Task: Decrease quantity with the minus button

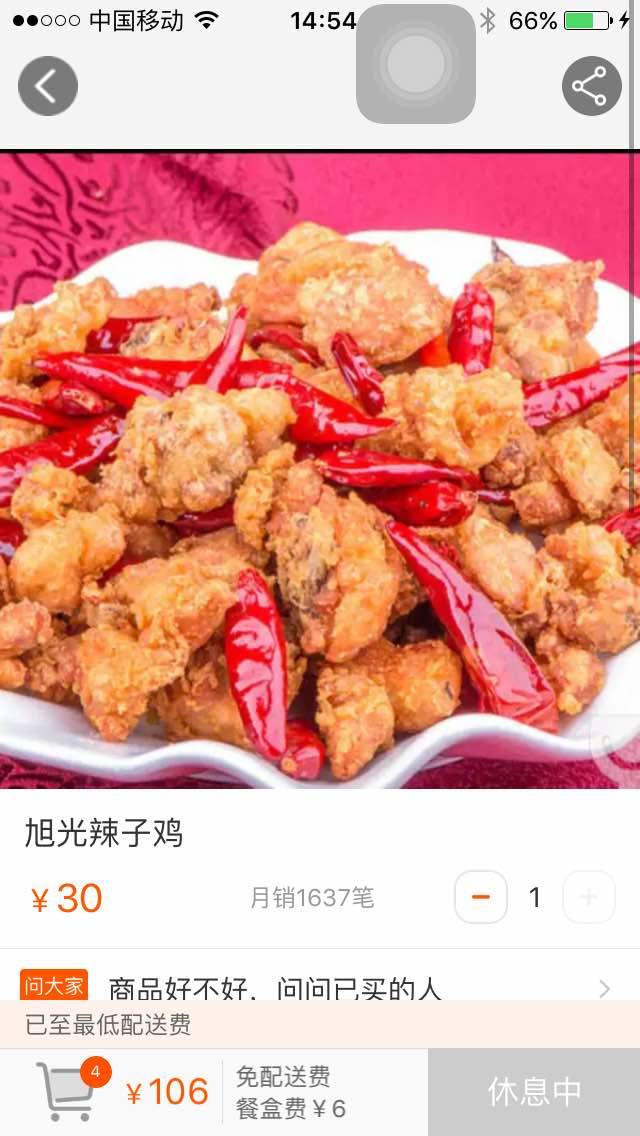Action: click(x=480, y=897)
